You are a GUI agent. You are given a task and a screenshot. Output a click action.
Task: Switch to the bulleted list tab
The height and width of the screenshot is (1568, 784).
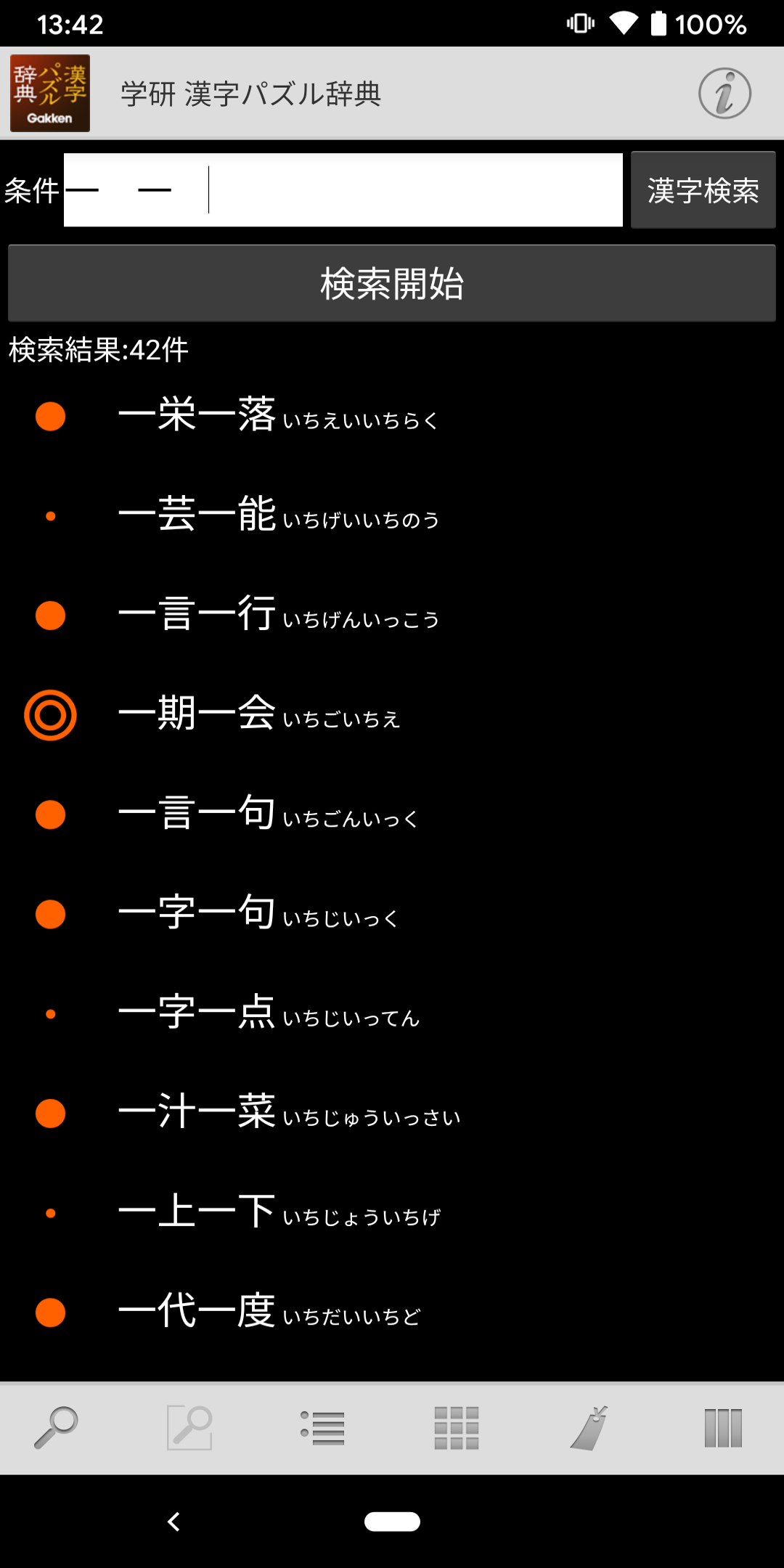(x=323, y=1428)
